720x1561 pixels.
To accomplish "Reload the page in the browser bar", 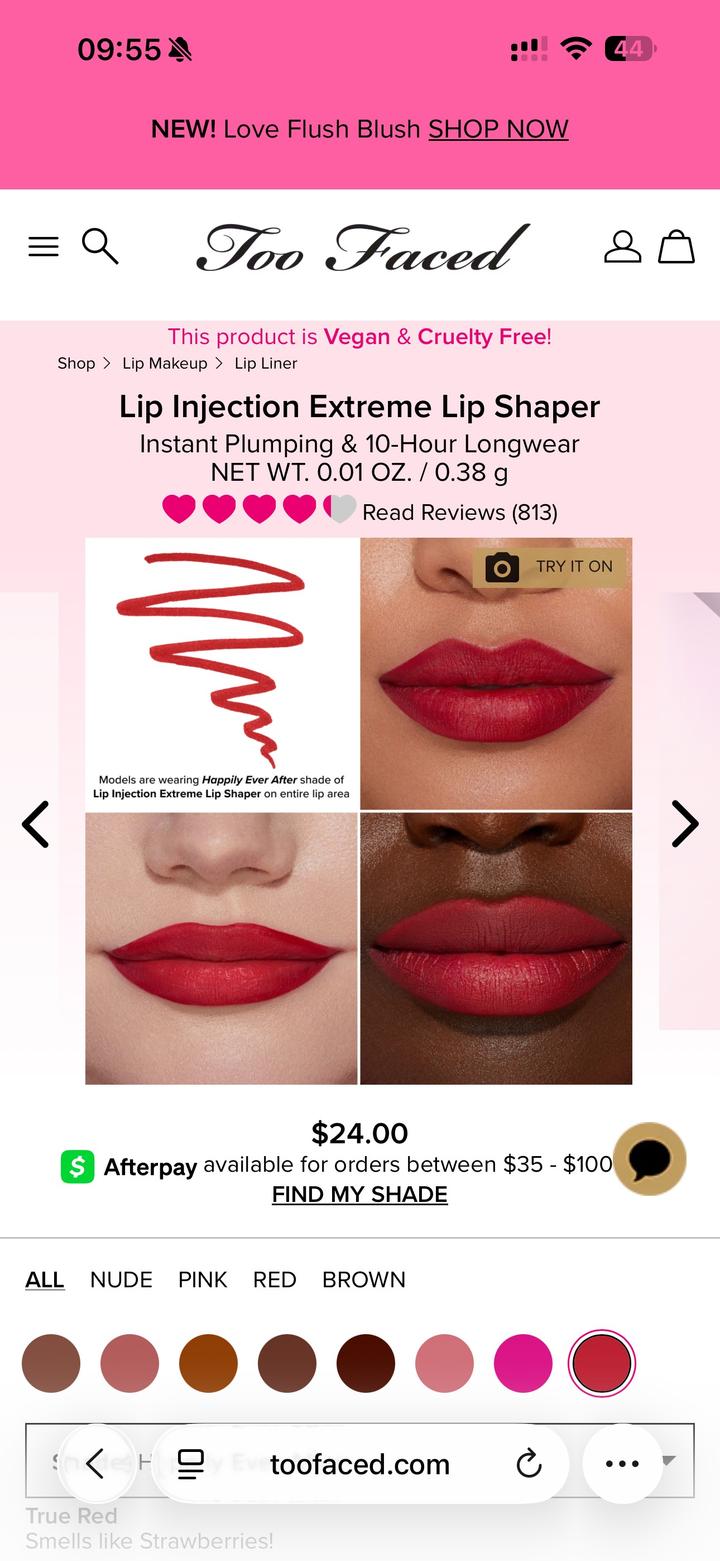I will pos(529,1464).
